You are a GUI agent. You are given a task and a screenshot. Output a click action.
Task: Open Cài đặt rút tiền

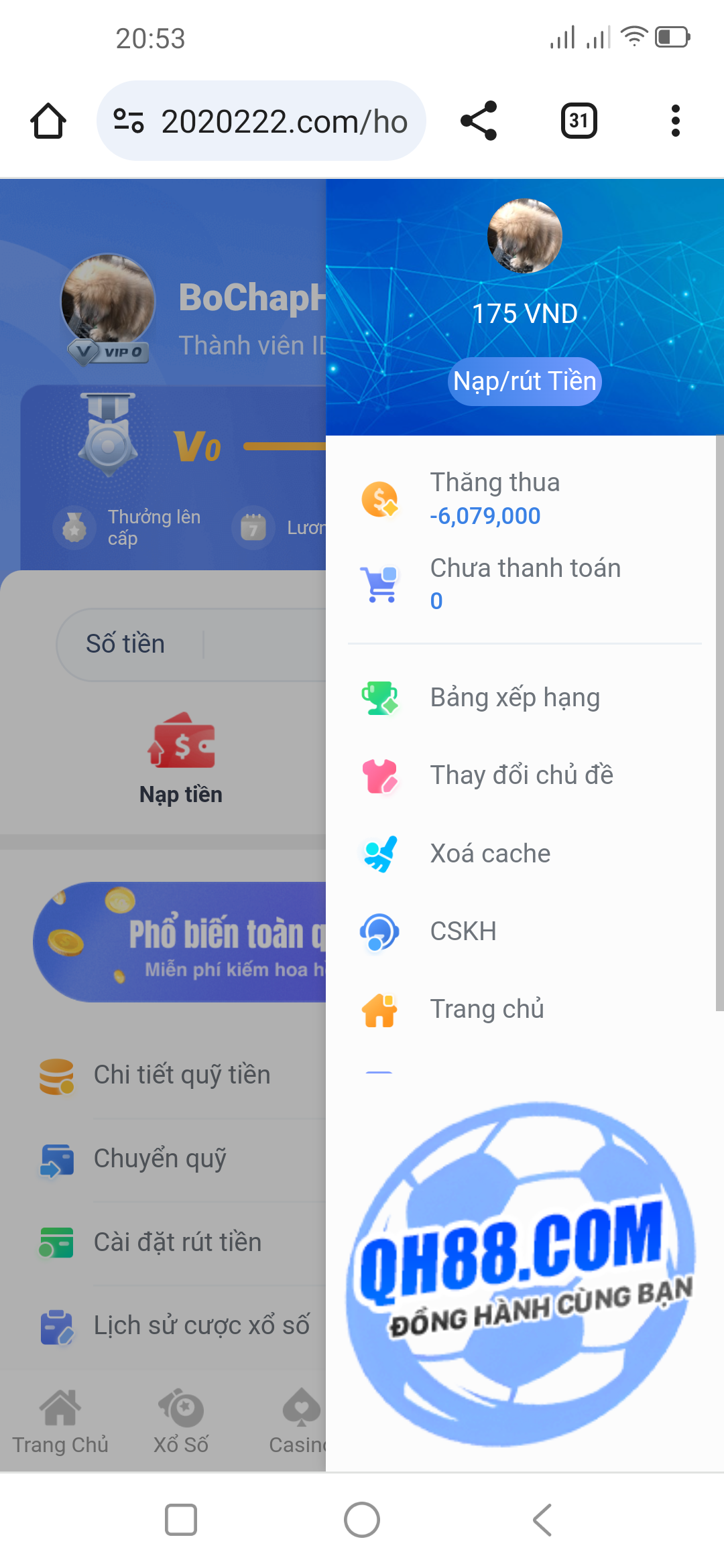point(177,1242)
